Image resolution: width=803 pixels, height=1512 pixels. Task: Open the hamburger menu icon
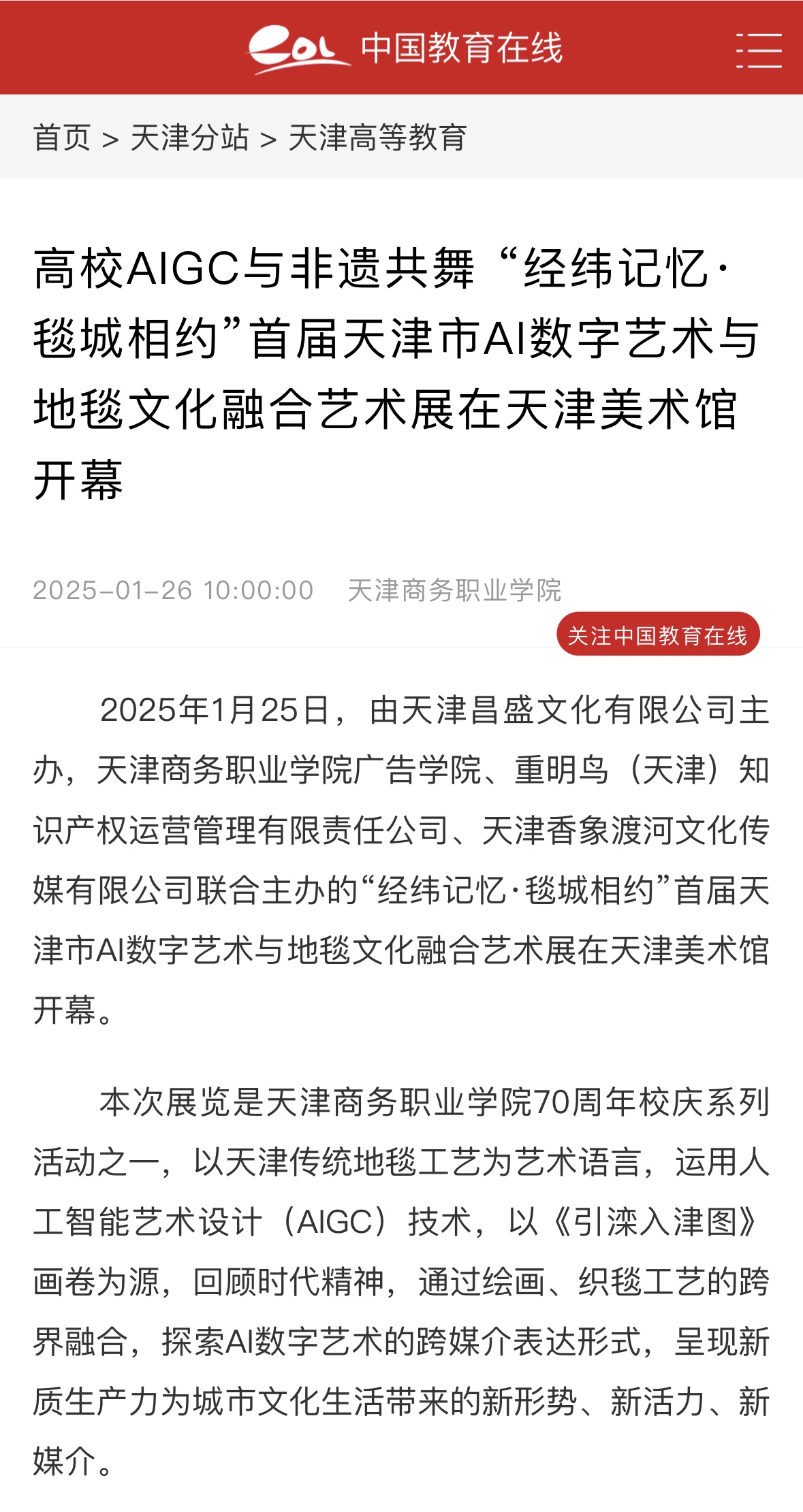tap(758, 50)
